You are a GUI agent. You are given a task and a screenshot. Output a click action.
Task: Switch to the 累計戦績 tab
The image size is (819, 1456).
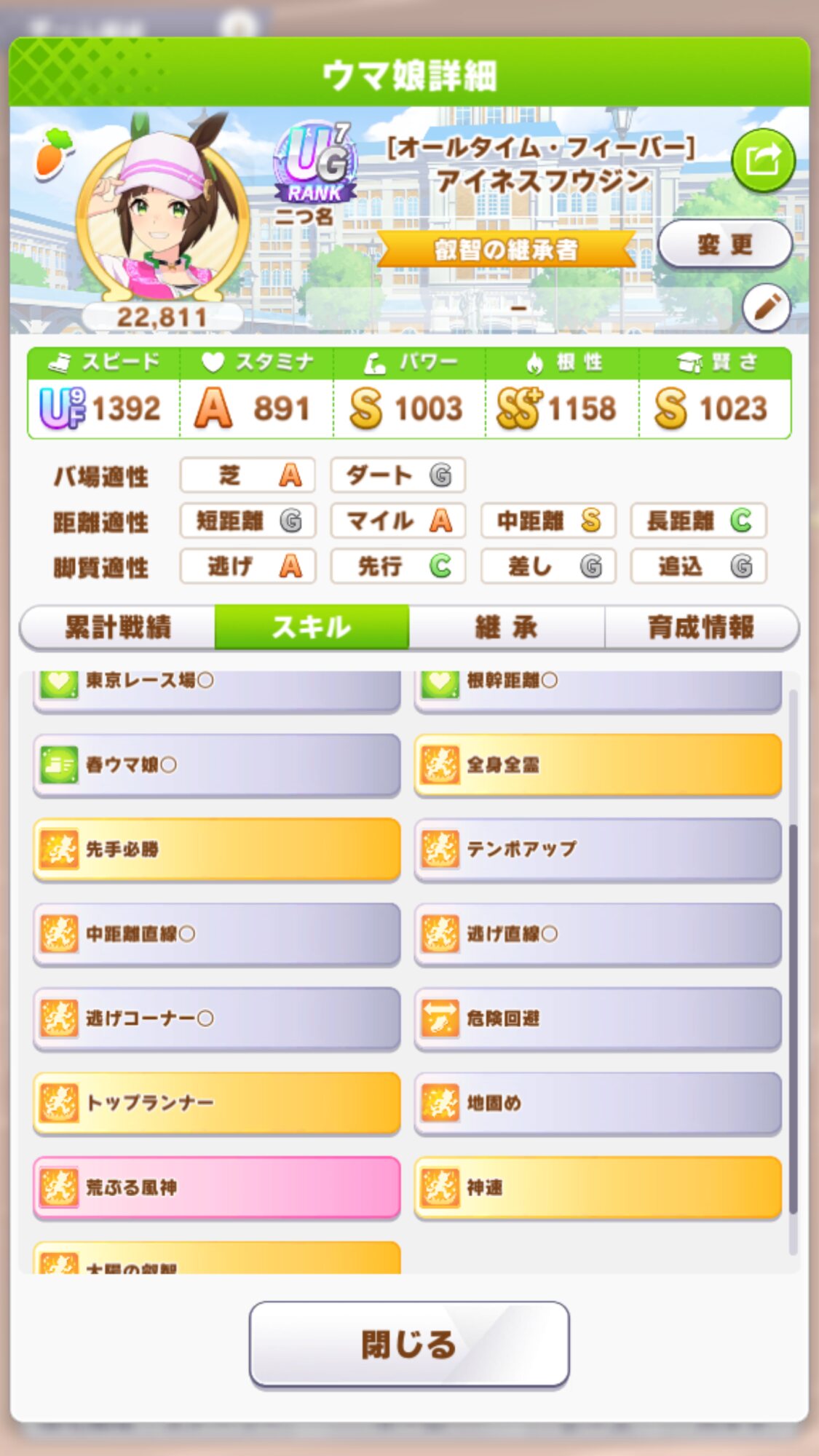tap(118, 627)
